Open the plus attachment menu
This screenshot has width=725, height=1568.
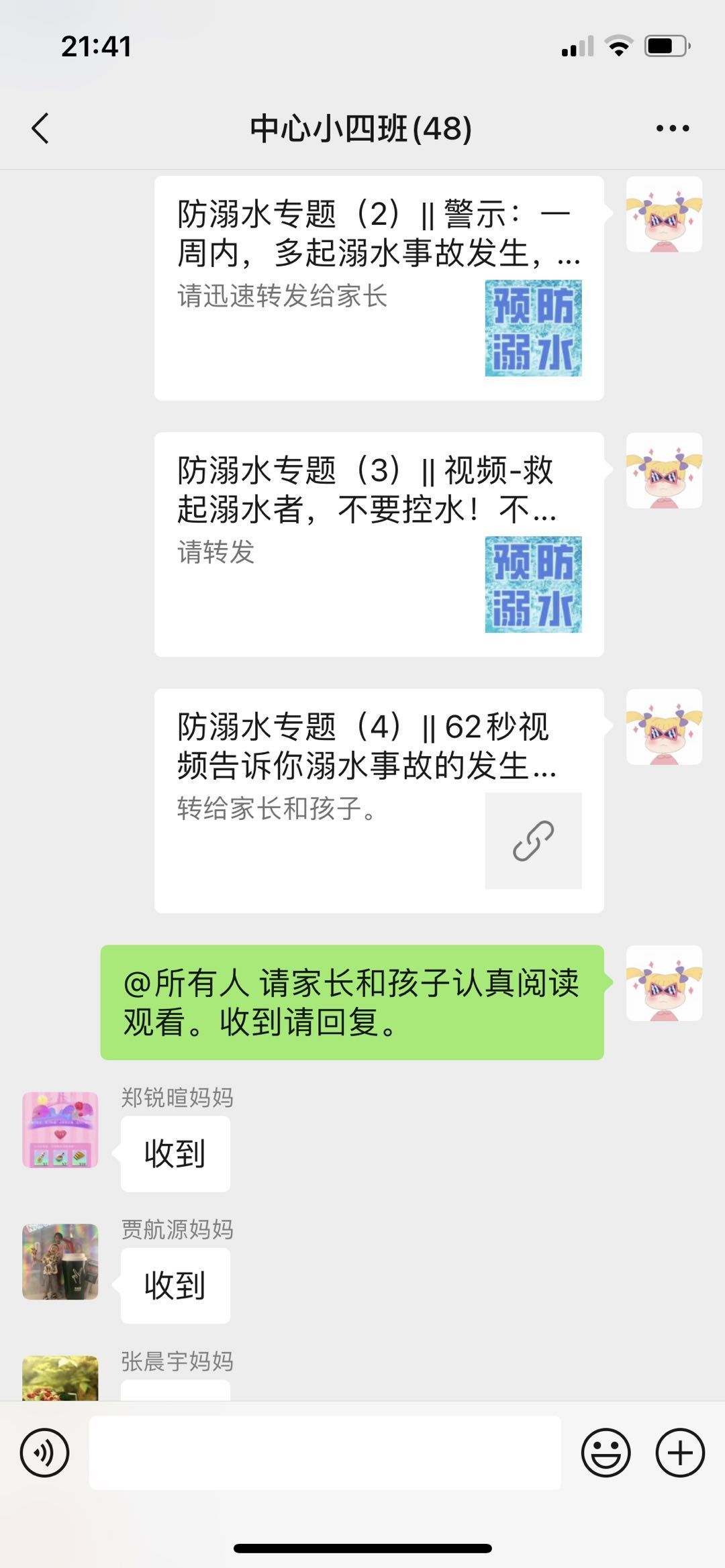click(680, 1453)
